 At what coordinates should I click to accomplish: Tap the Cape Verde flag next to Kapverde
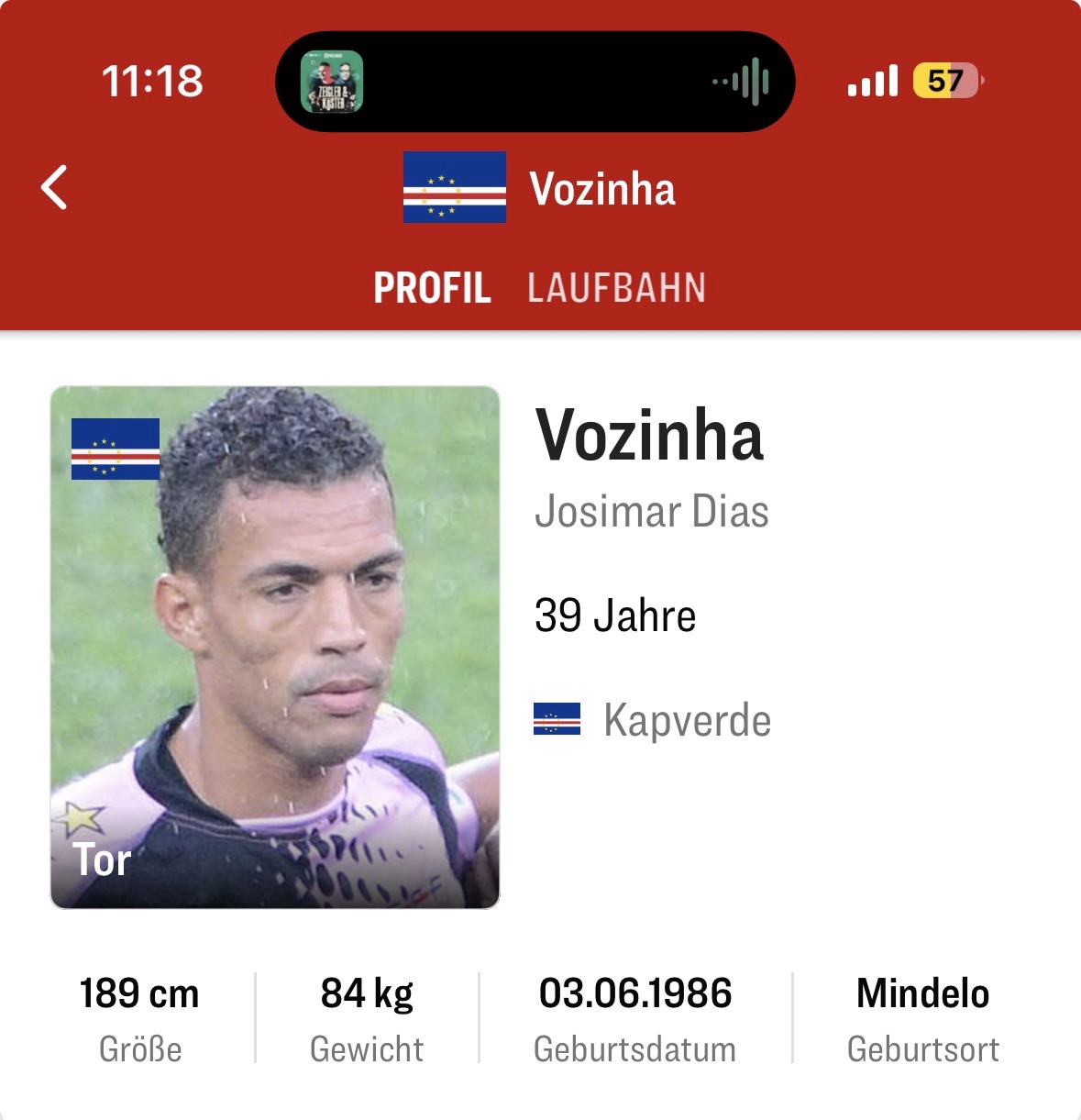point(558,721)
